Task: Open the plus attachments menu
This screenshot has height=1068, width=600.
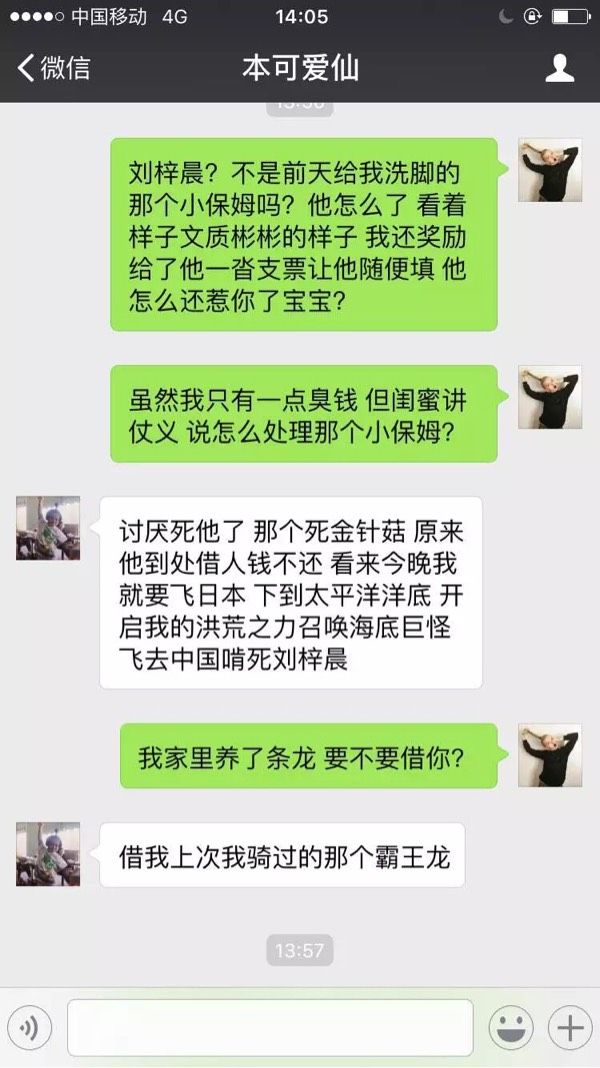Action: (x=570, y=1028)
